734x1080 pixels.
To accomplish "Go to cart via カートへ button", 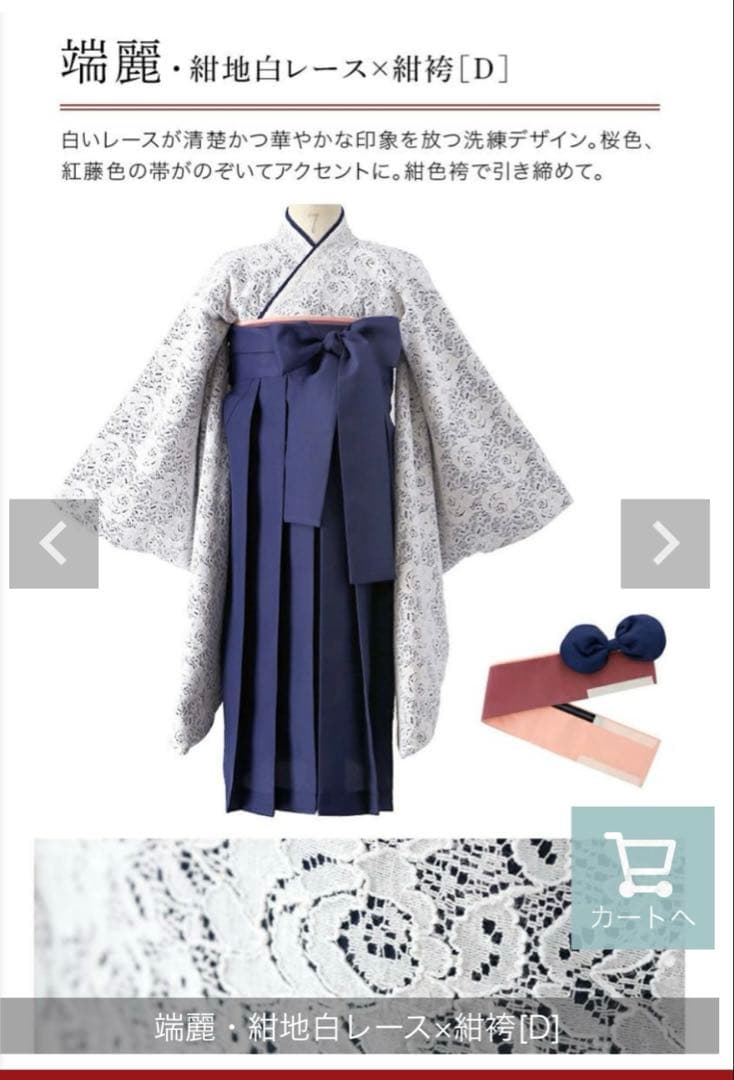I will click(642, 877).
